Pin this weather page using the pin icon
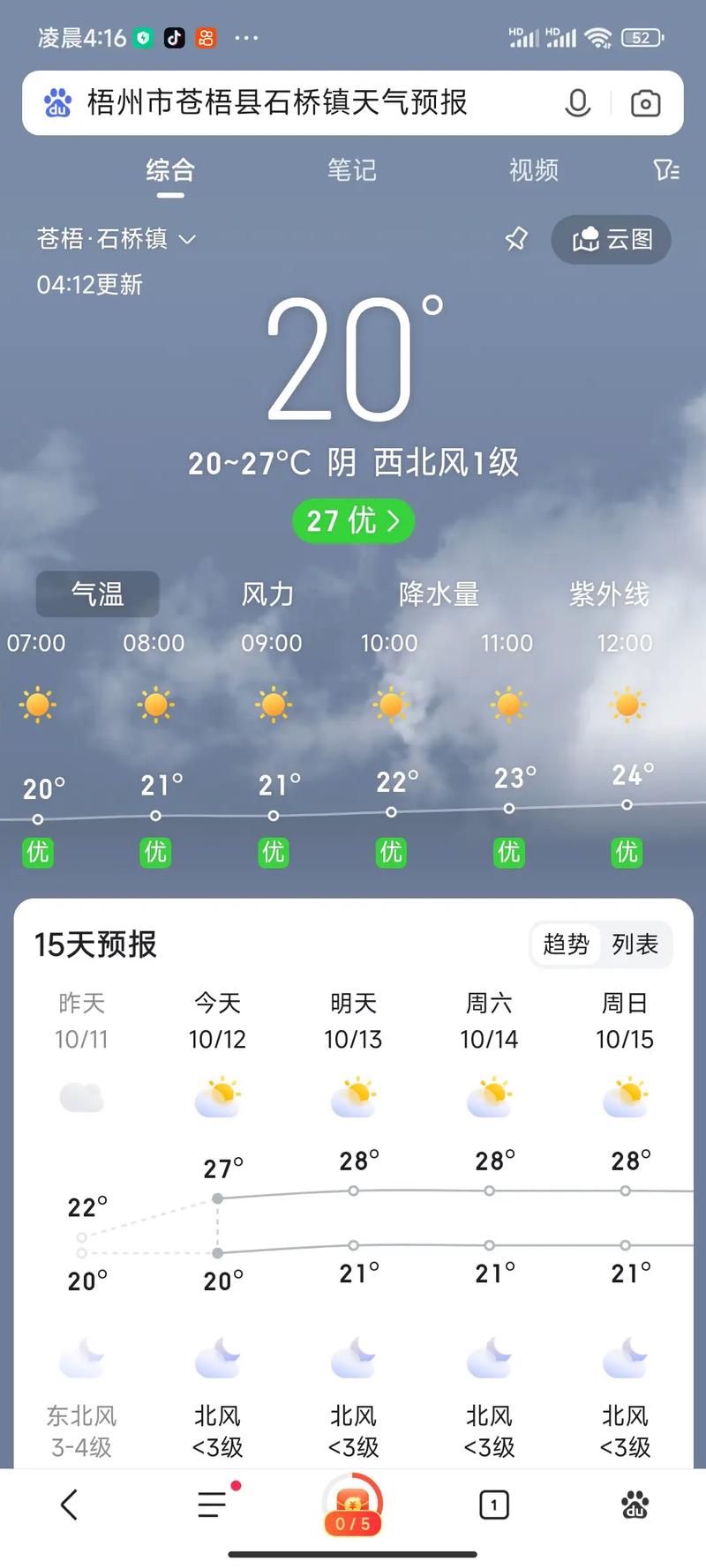This screenshot has width=706, height=1568. (x=515, y=239)
